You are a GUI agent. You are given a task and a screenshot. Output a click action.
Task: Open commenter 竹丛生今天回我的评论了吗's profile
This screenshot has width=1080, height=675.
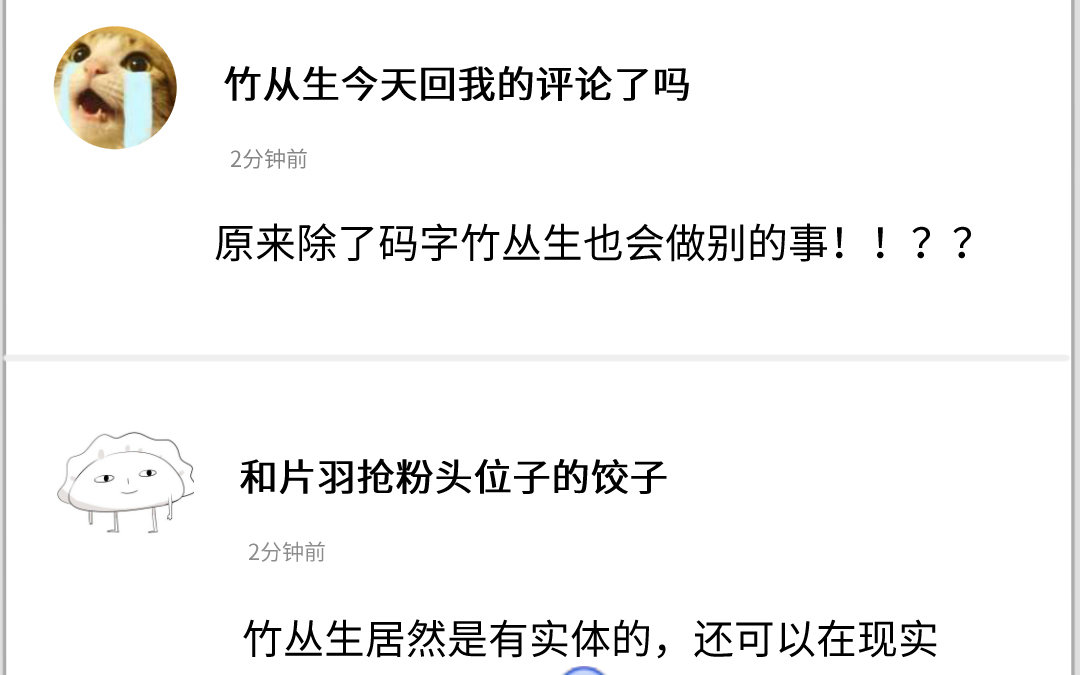(x=457, y=84)
